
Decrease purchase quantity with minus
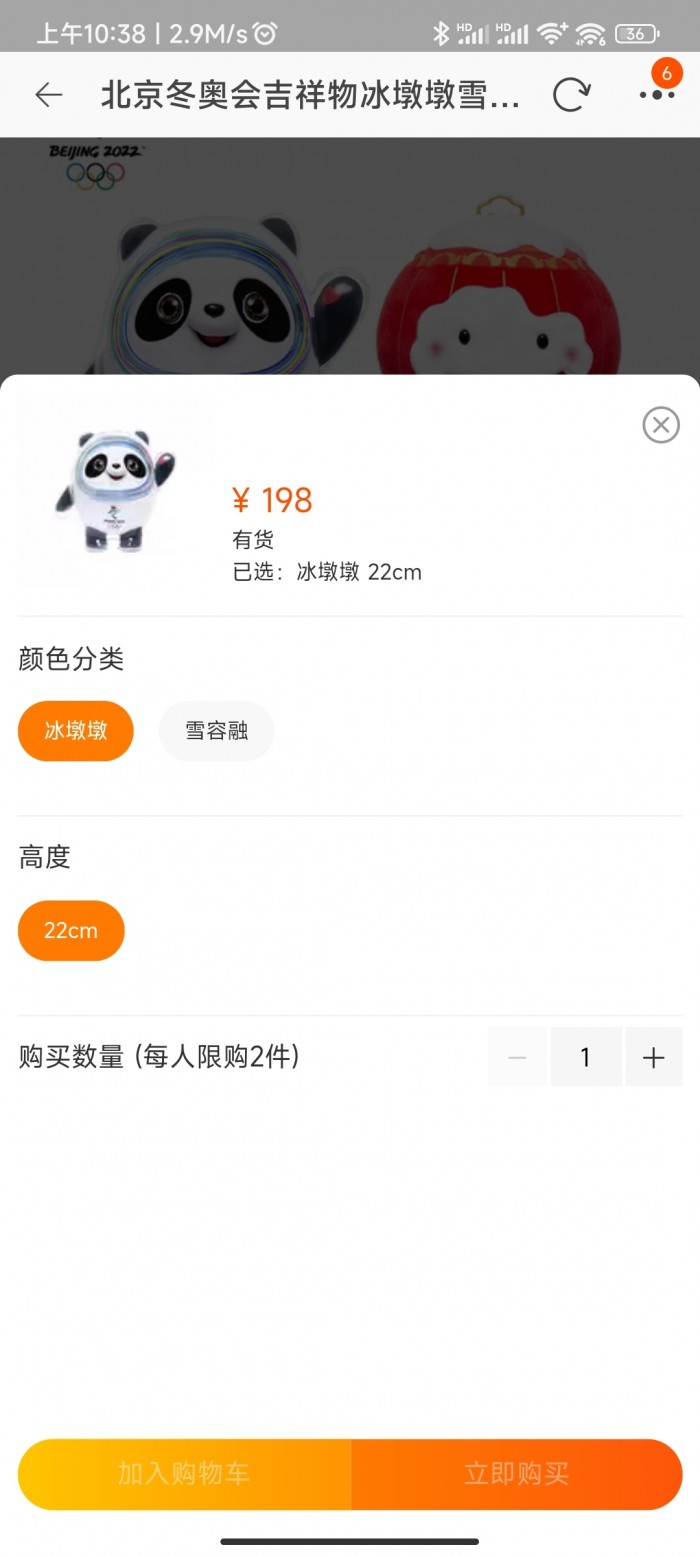(x=517, y=1057)
